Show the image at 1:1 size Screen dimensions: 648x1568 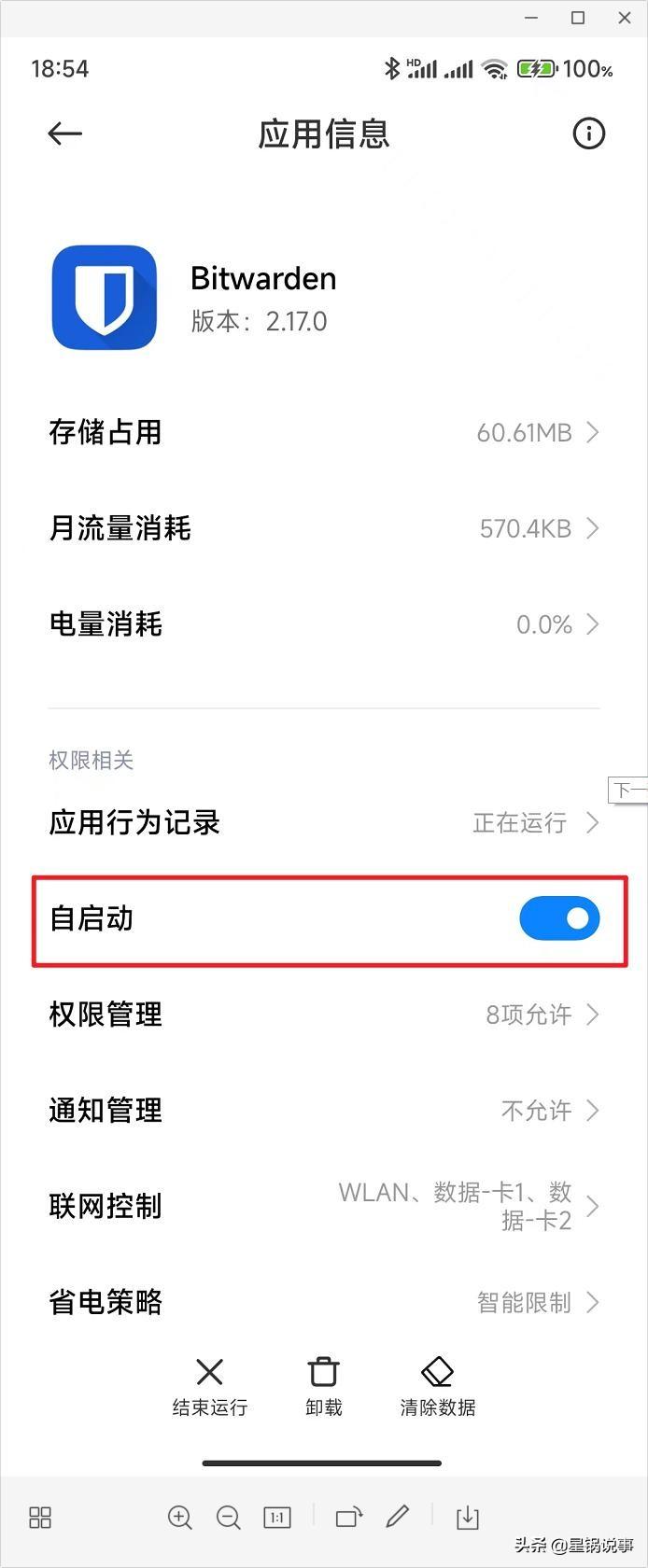pyautogui.click(x=277, y=1518)
